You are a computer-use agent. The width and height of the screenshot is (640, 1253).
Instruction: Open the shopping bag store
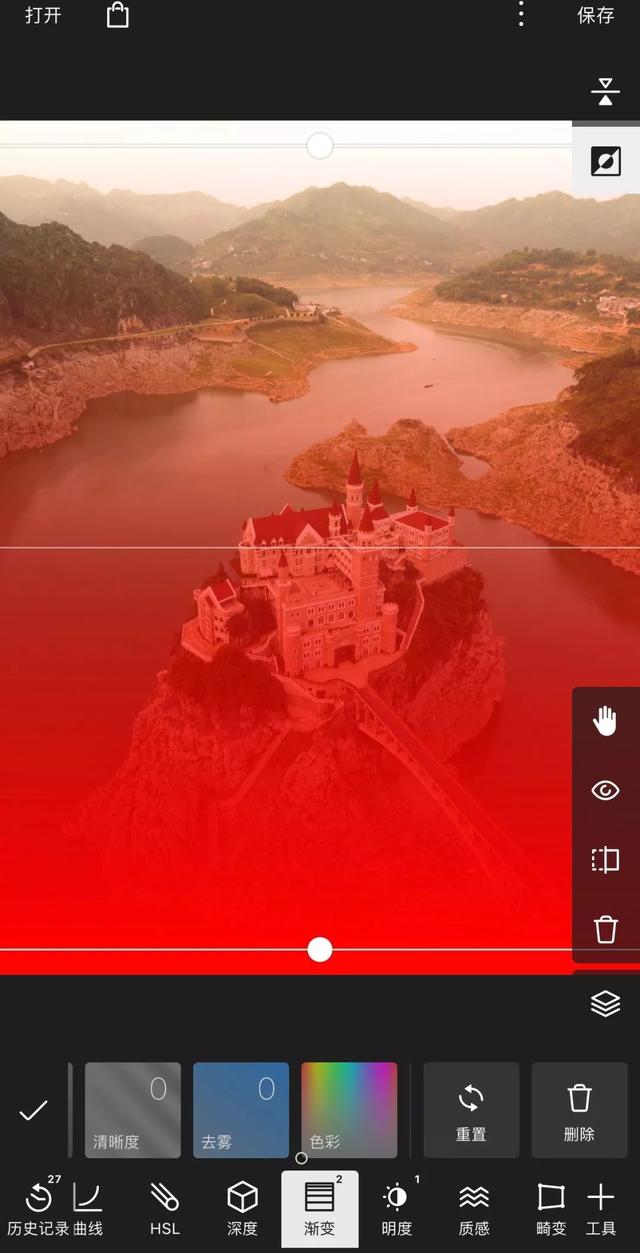click(118, 15)
